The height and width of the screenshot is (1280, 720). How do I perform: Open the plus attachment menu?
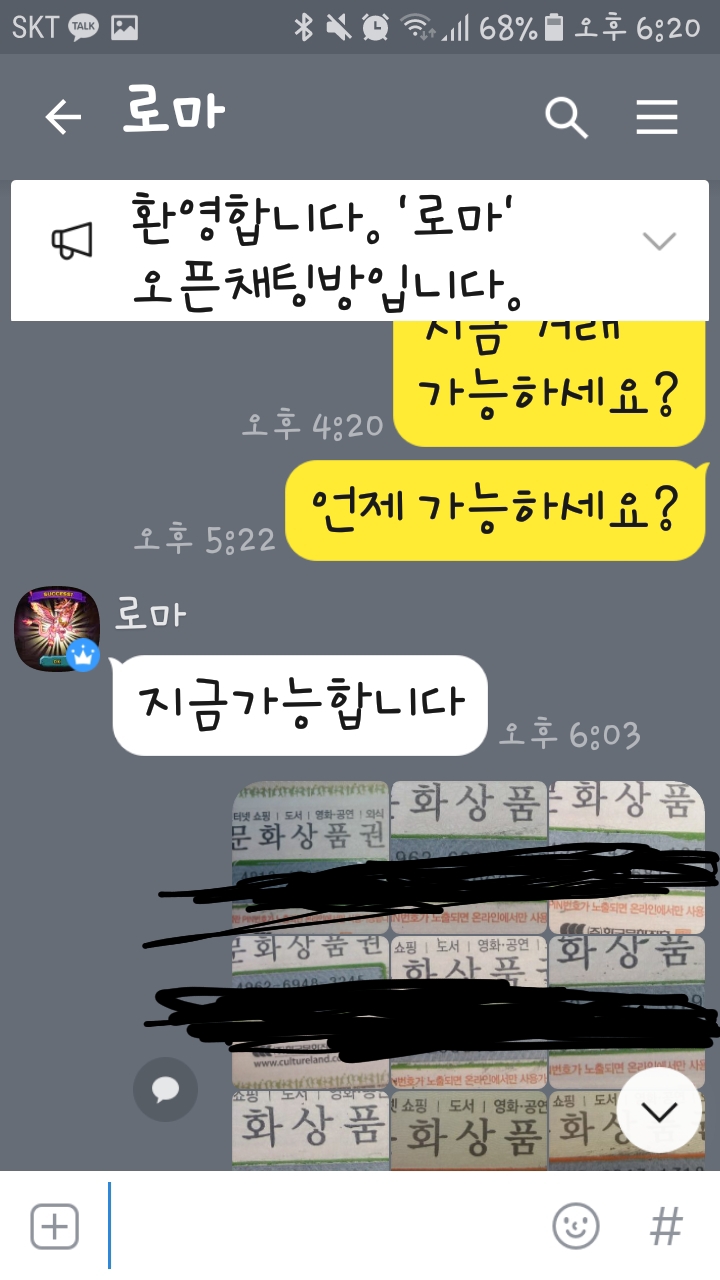[55, 1226]
